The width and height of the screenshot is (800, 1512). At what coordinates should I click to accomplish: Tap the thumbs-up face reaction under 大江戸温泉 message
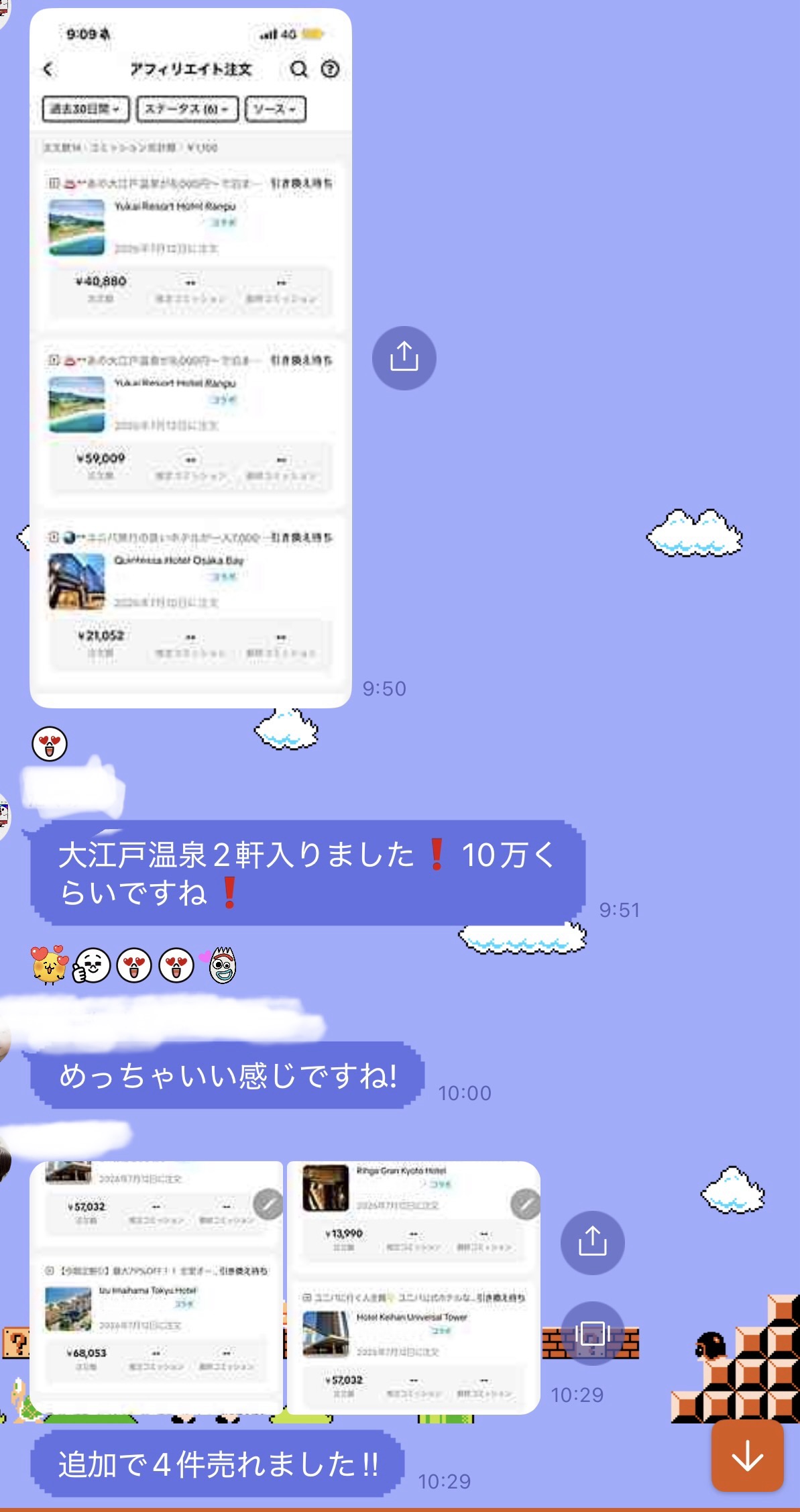(x=91, y=965)
